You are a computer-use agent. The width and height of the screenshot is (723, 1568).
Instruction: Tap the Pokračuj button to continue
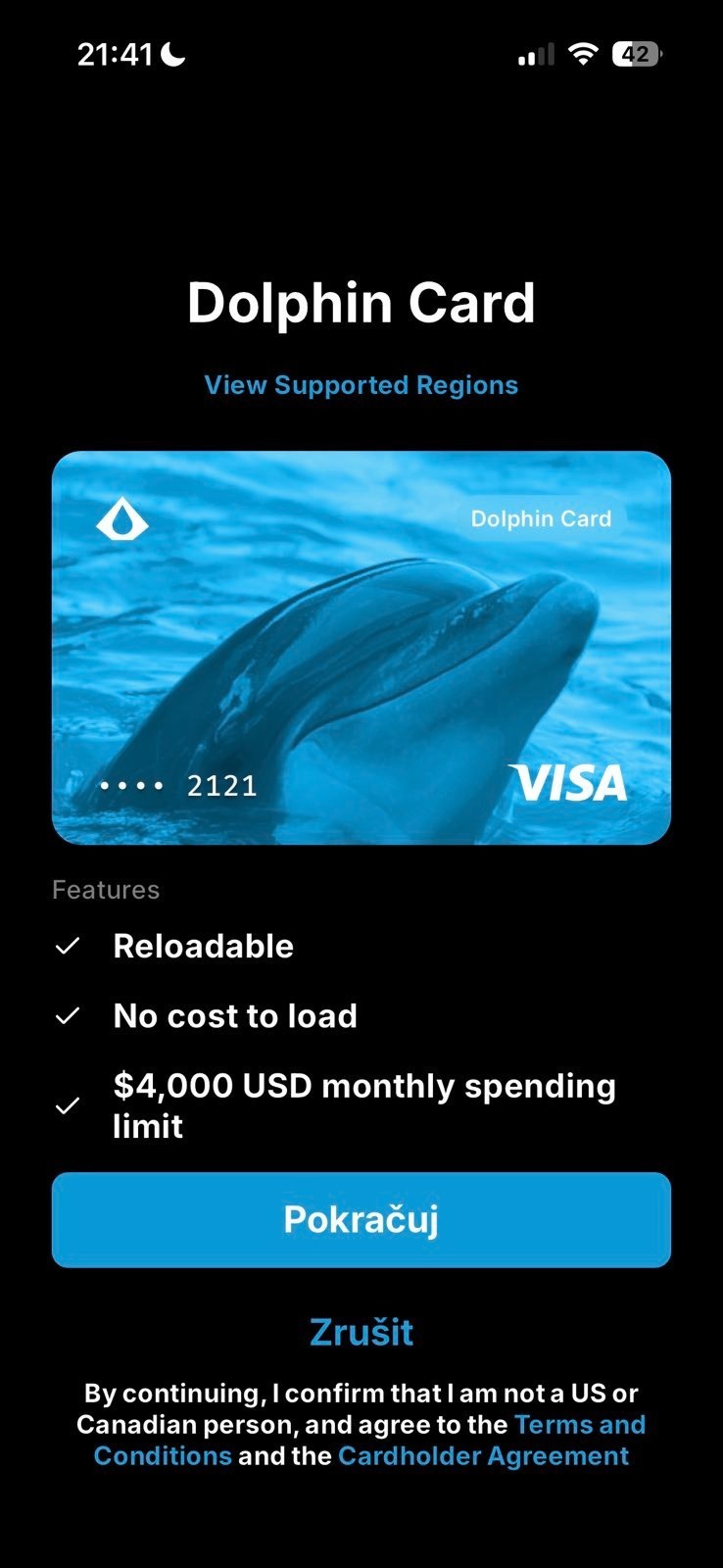pos(361,1219)
